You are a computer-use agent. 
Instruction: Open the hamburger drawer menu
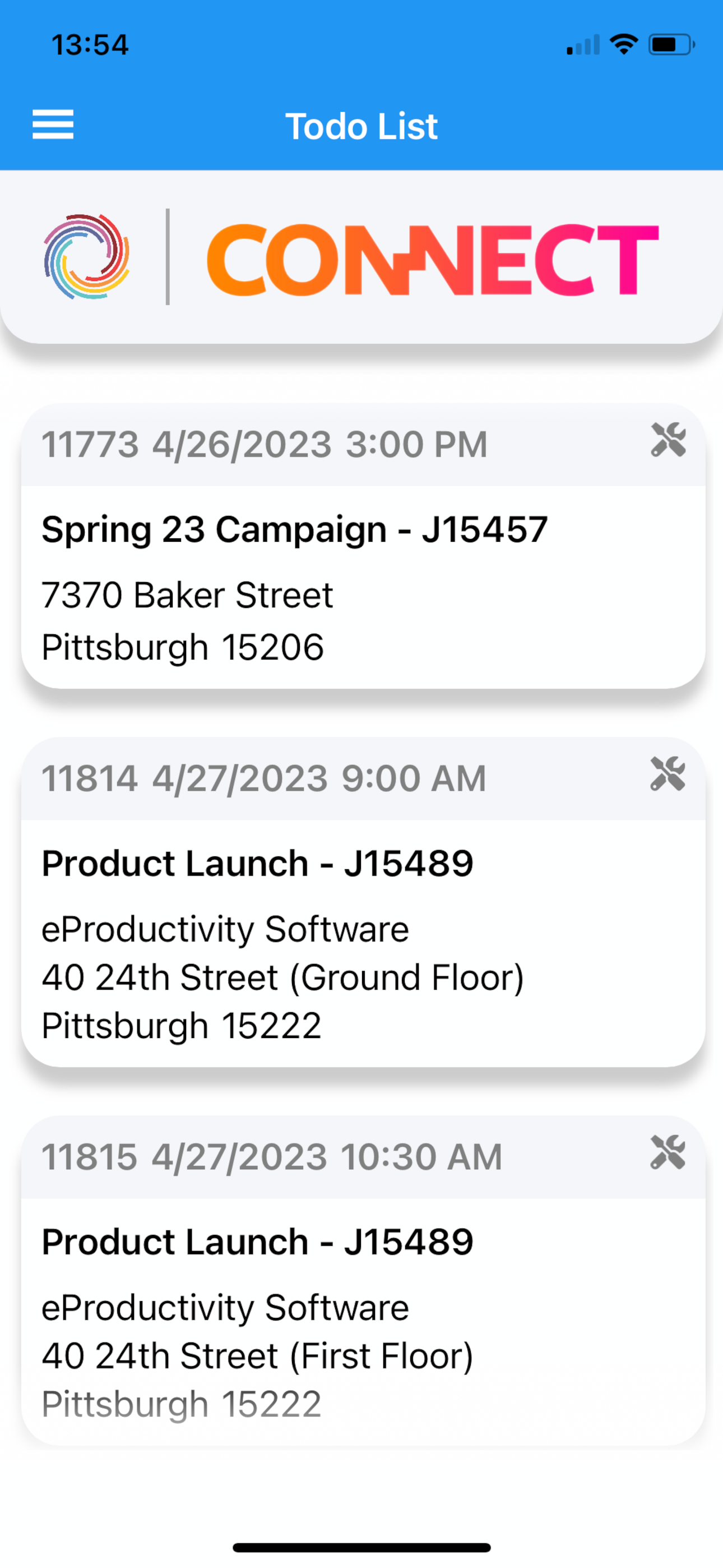point(53,125)
